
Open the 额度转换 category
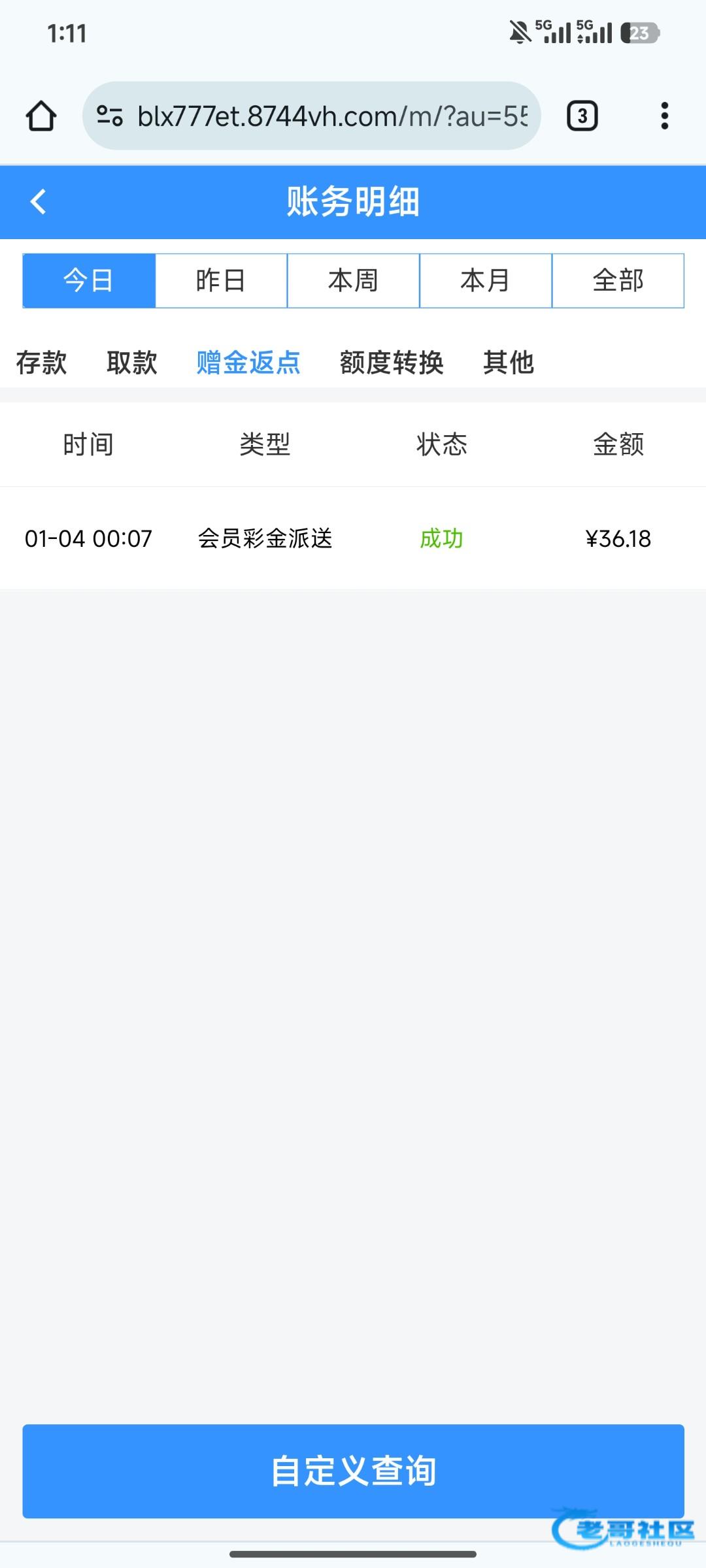click(x=392, y=363)
